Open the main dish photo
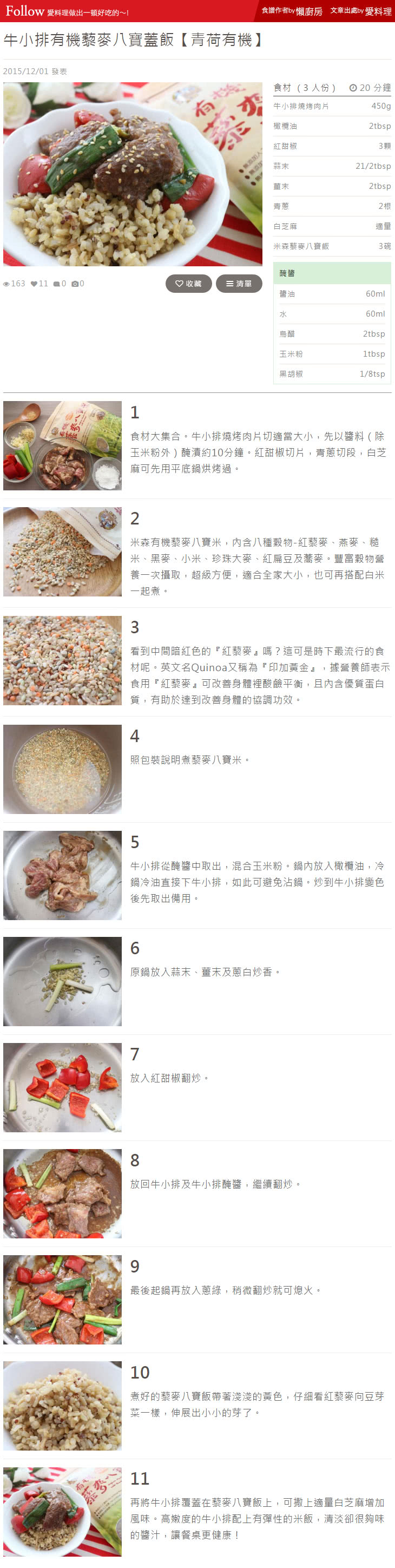Image resolution: width=395 pixels, height=1568 pixels. (x=133, y=174)
